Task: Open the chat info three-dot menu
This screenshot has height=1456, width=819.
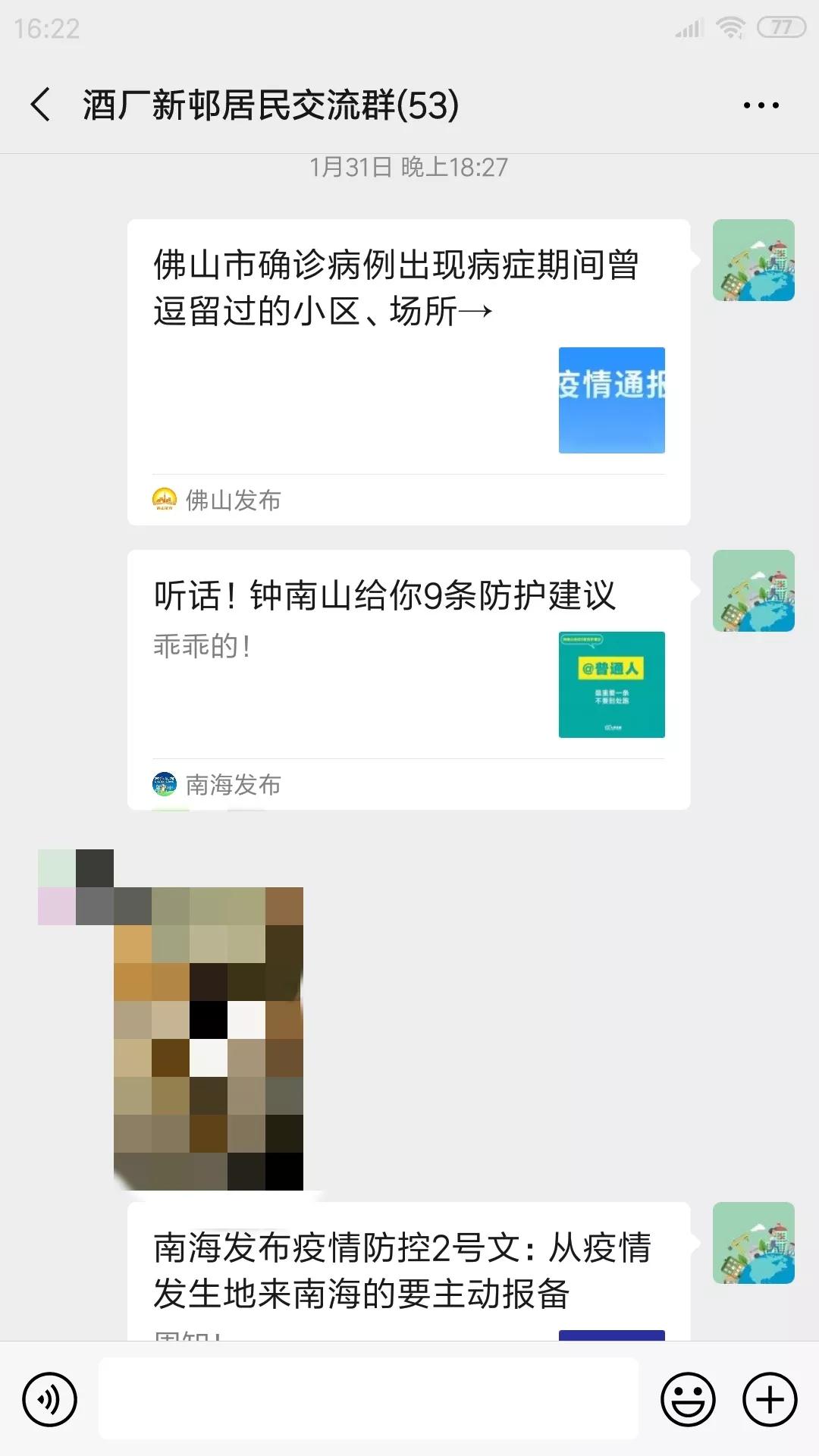Action: click(x=761, y=105)
